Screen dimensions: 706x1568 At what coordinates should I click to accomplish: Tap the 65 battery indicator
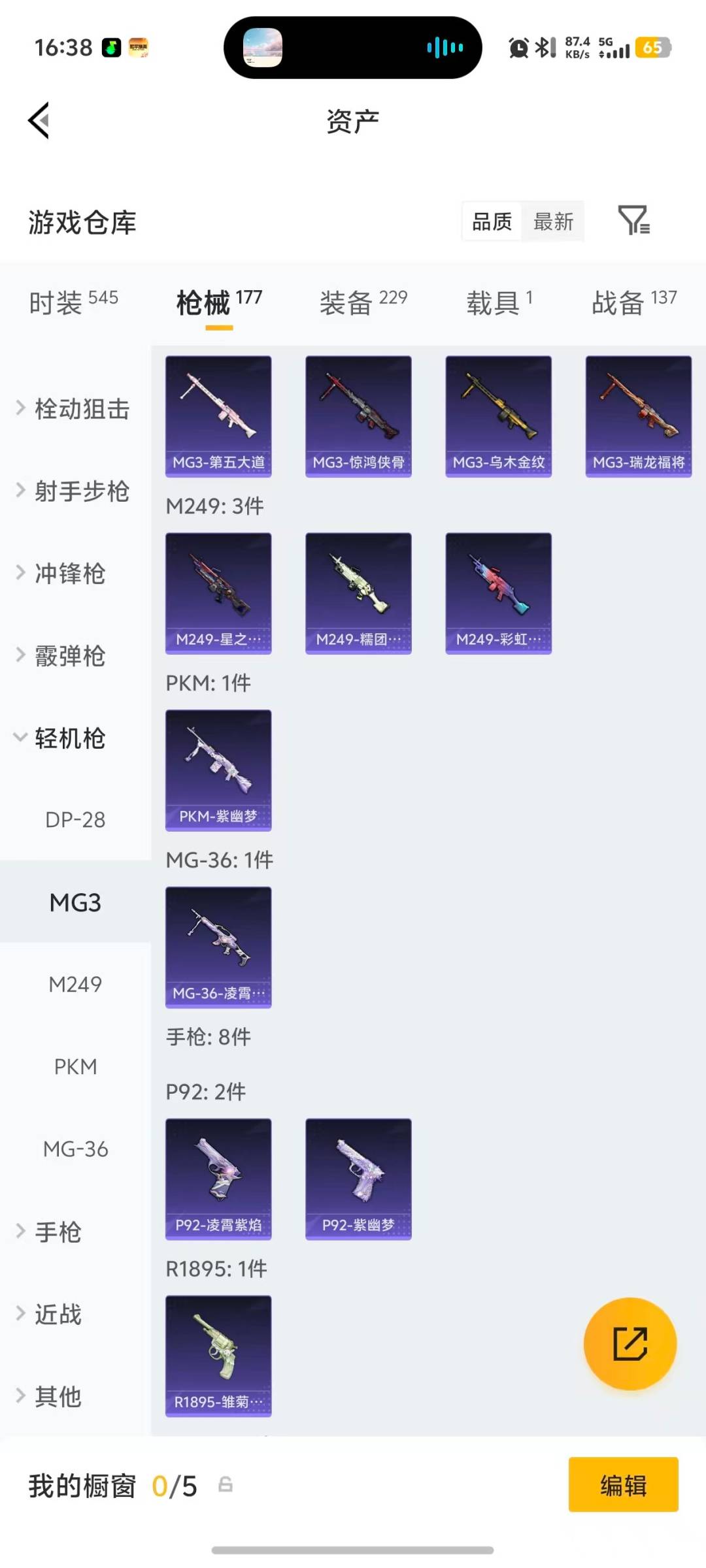(x=652, y=48)
